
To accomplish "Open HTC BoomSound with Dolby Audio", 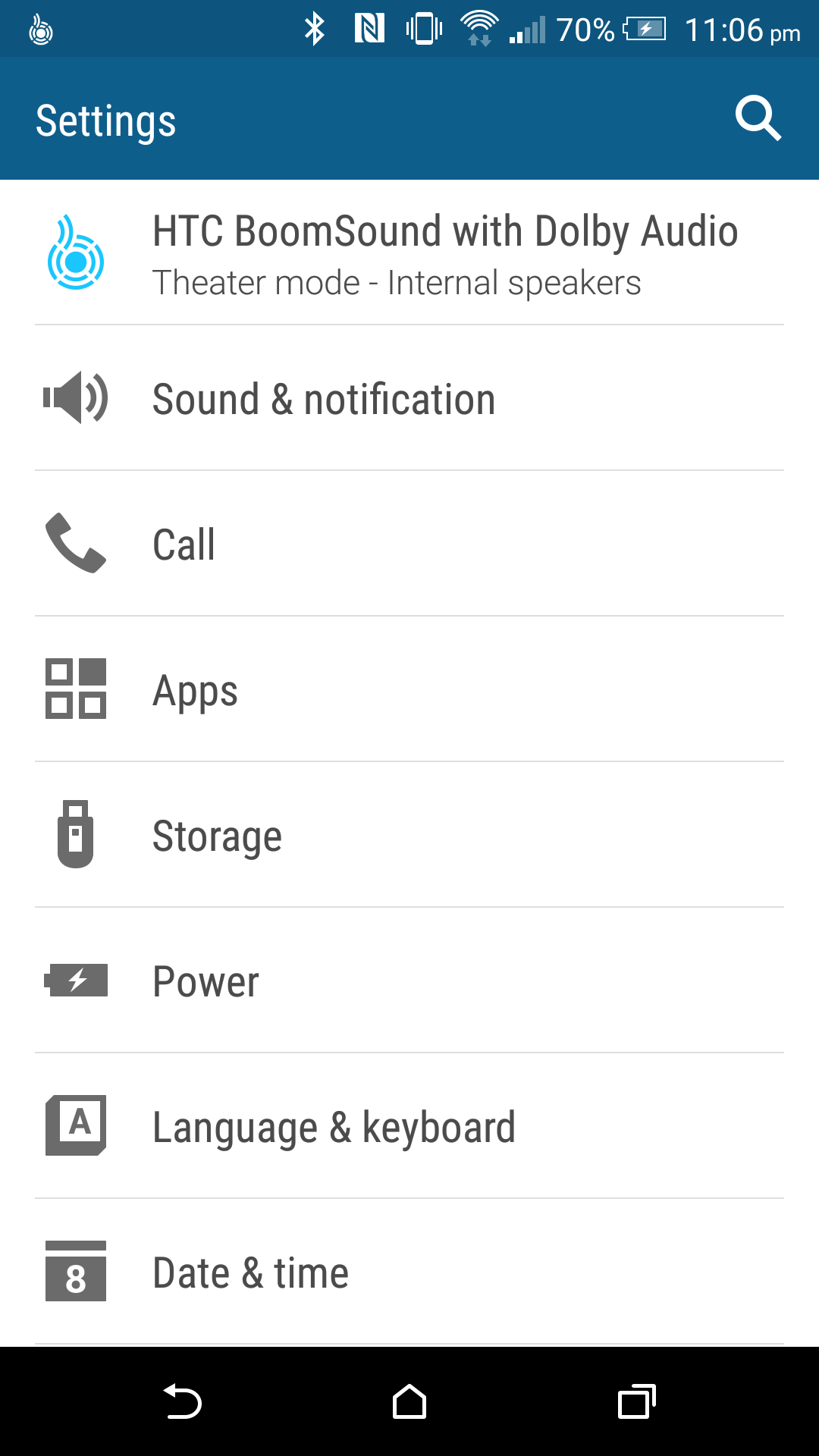I will click(x=409, y=253).
